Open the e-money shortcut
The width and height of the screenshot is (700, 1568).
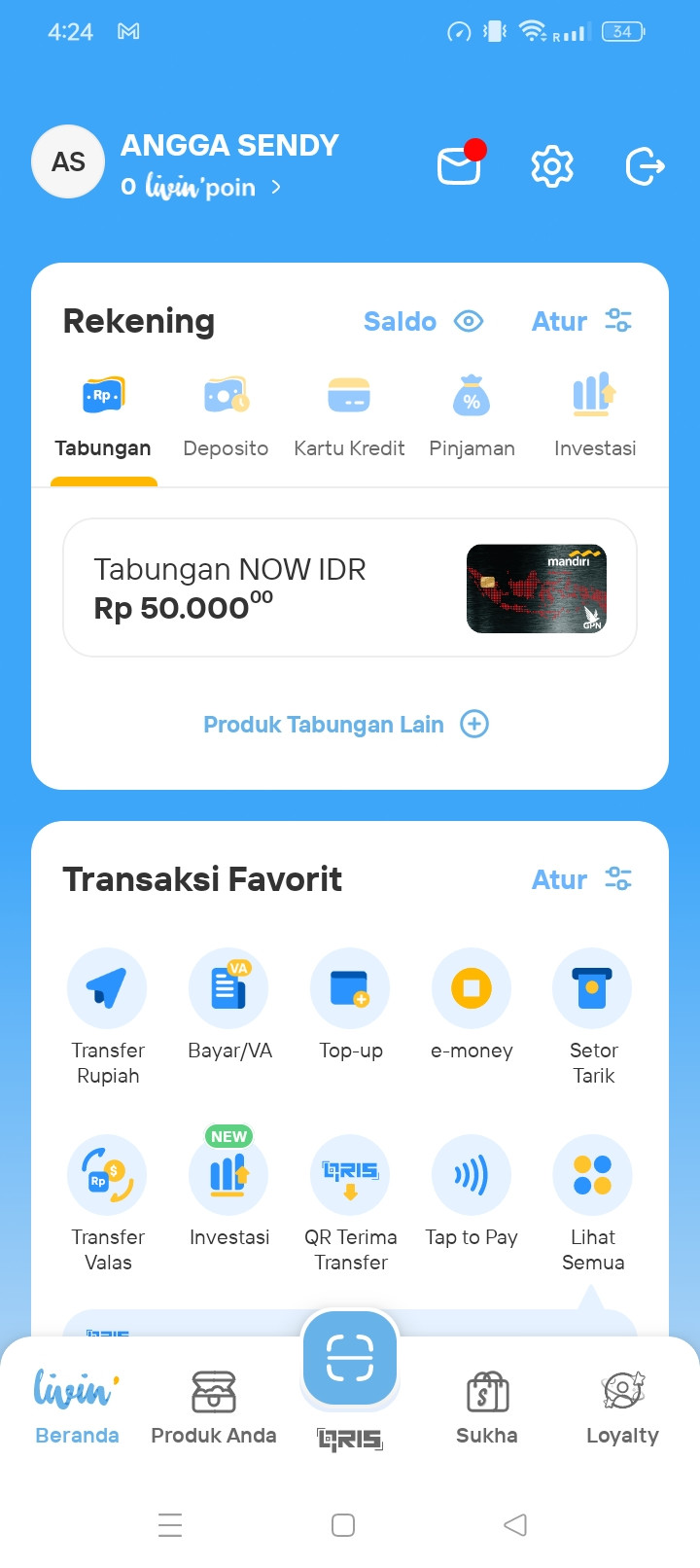(x=472, y=1004)
